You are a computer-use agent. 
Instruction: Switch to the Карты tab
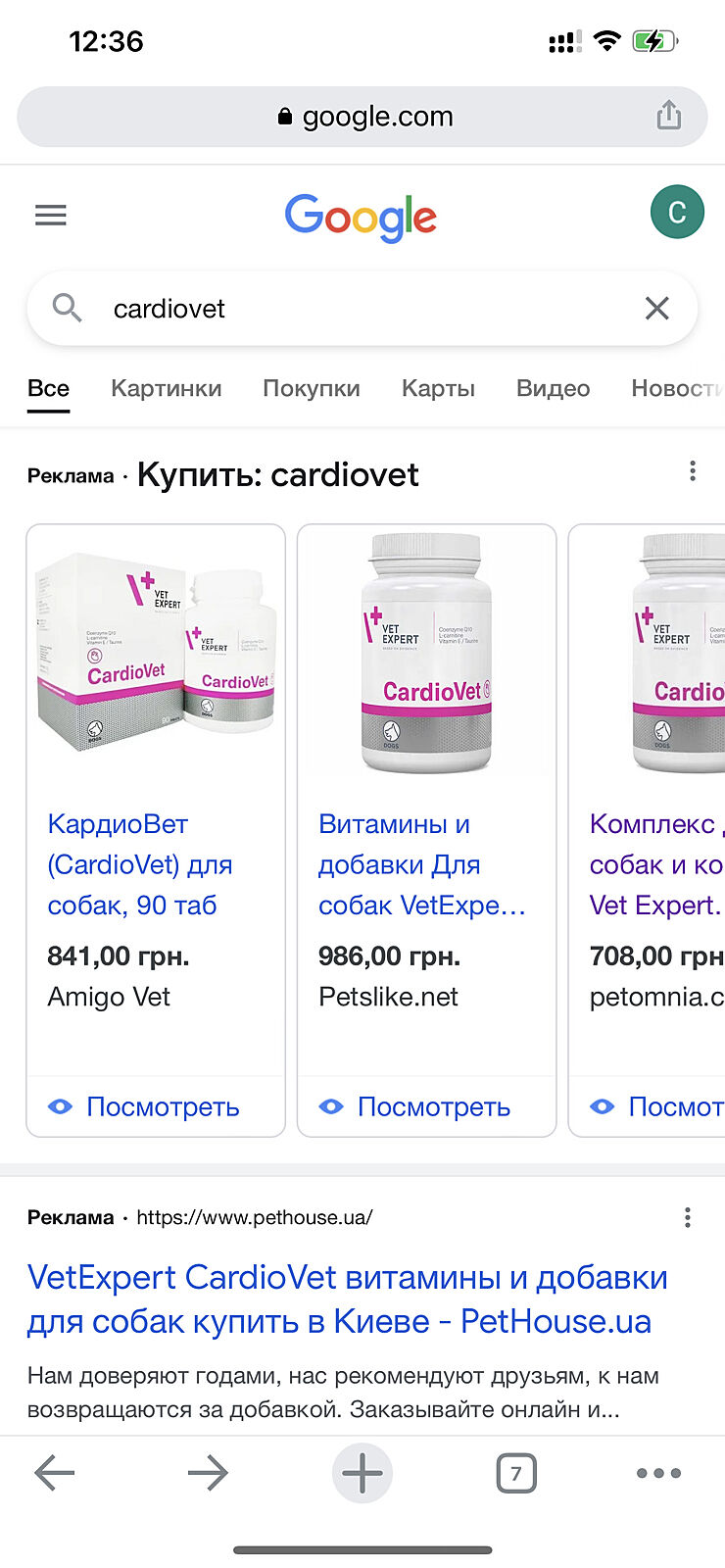click(438, 388)
